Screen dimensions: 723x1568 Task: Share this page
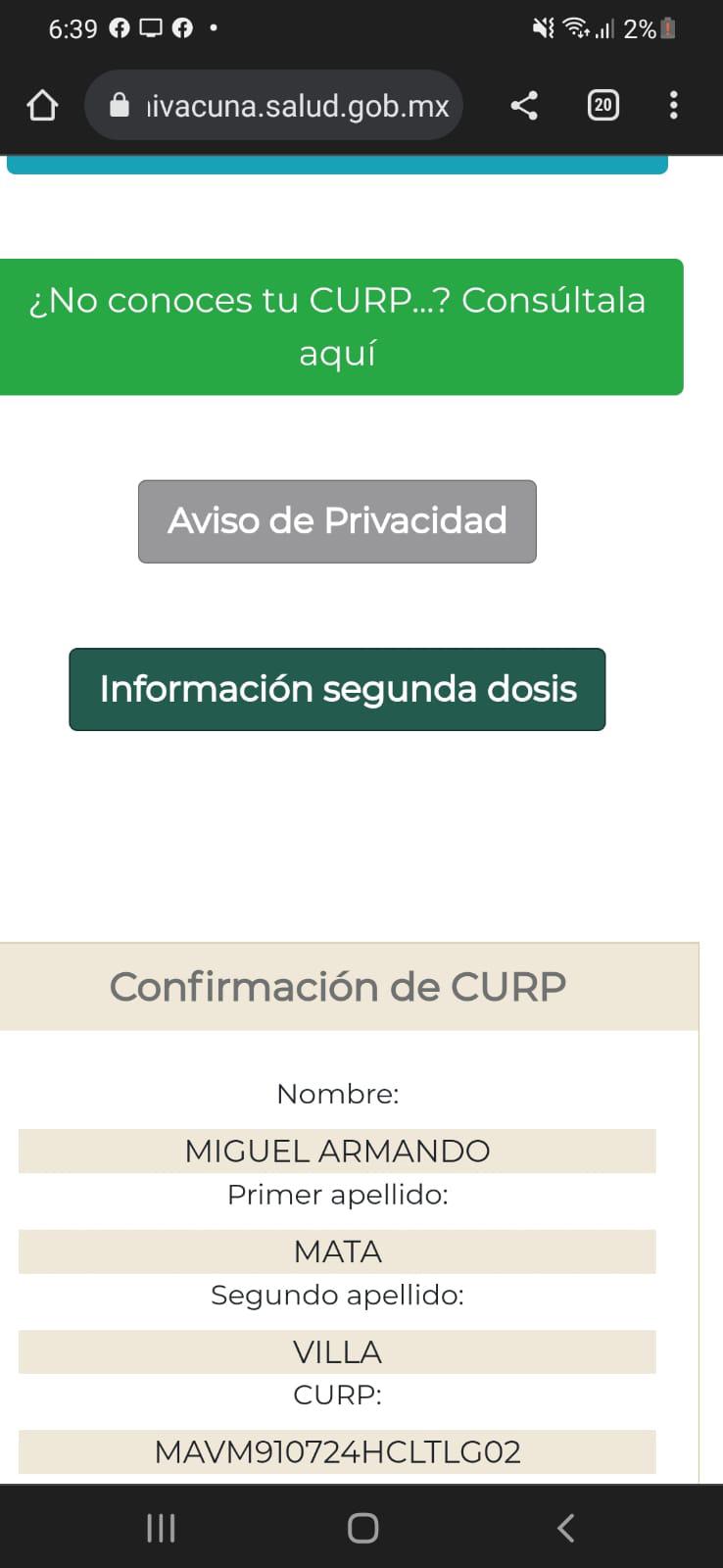(x=524, y=105)
